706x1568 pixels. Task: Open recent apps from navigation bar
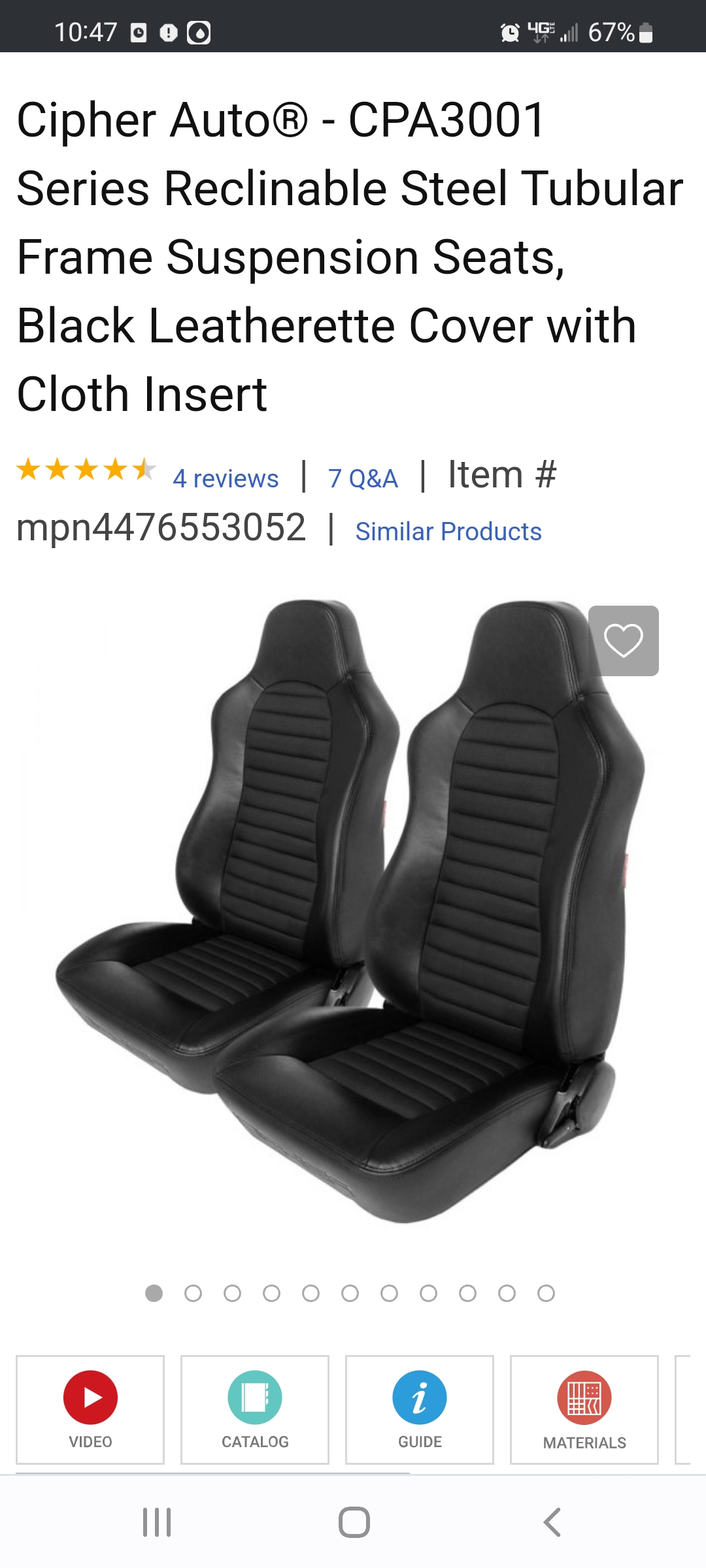tap(157, 1522)
